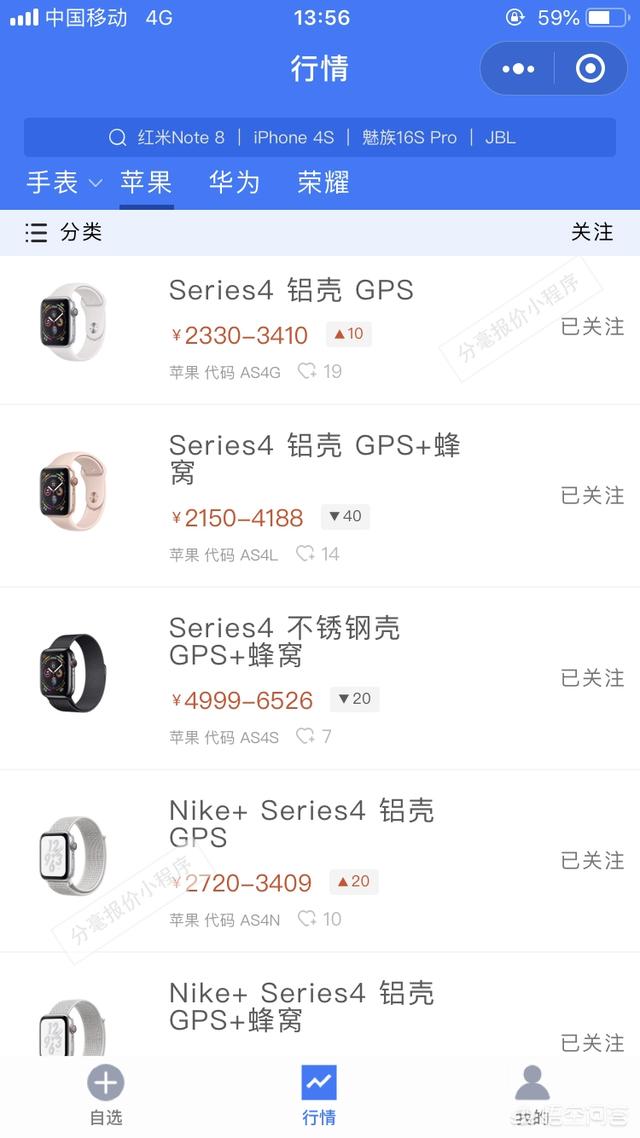The image size is (640, 1138).
Task: Open the 分类 category list
Action: 64,233
